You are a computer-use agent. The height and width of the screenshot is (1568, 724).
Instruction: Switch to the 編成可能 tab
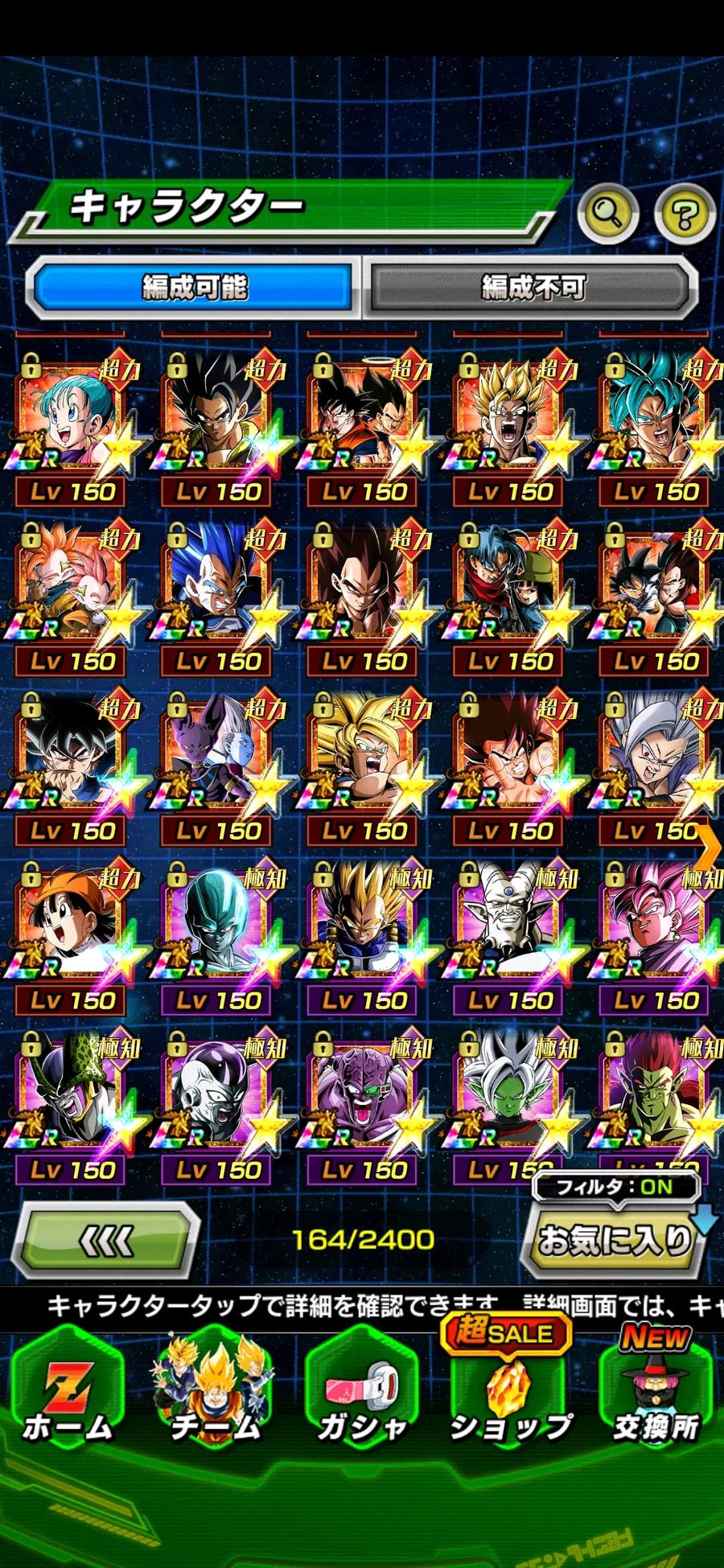(193, 287)
